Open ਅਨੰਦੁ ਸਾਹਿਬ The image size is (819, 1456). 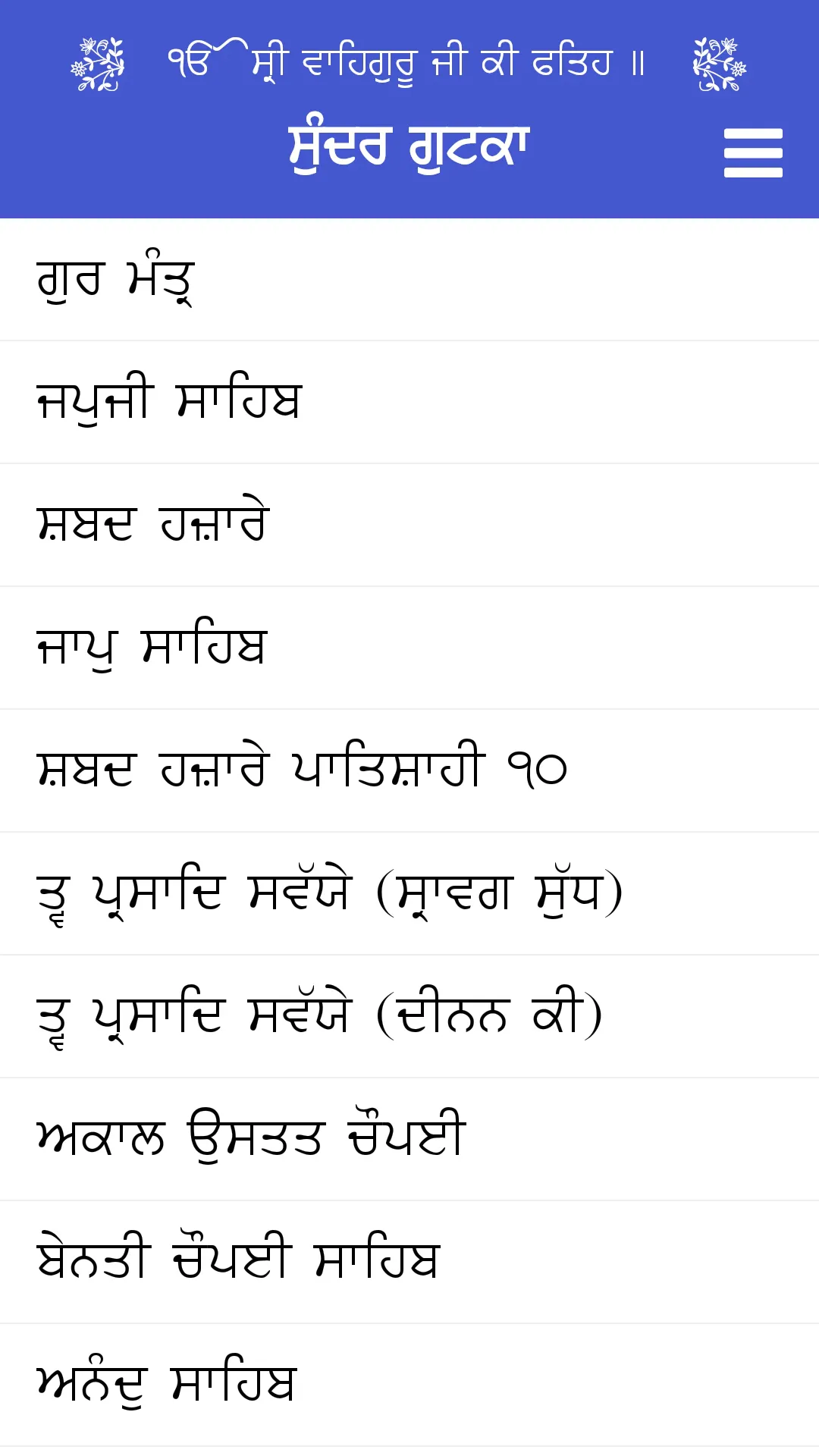(409, 1385)
